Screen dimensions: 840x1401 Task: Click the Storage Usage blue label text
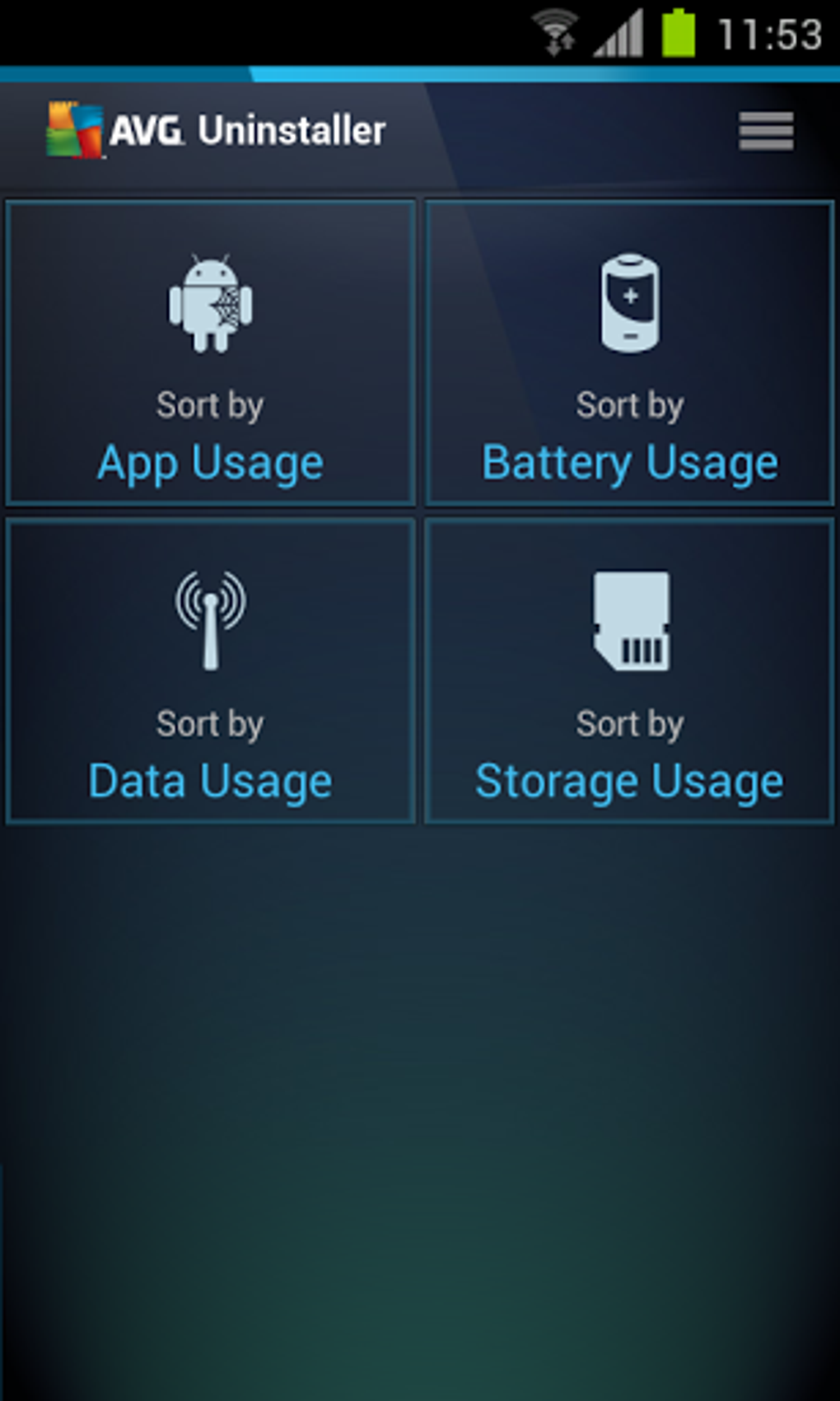tap(629, 778)
